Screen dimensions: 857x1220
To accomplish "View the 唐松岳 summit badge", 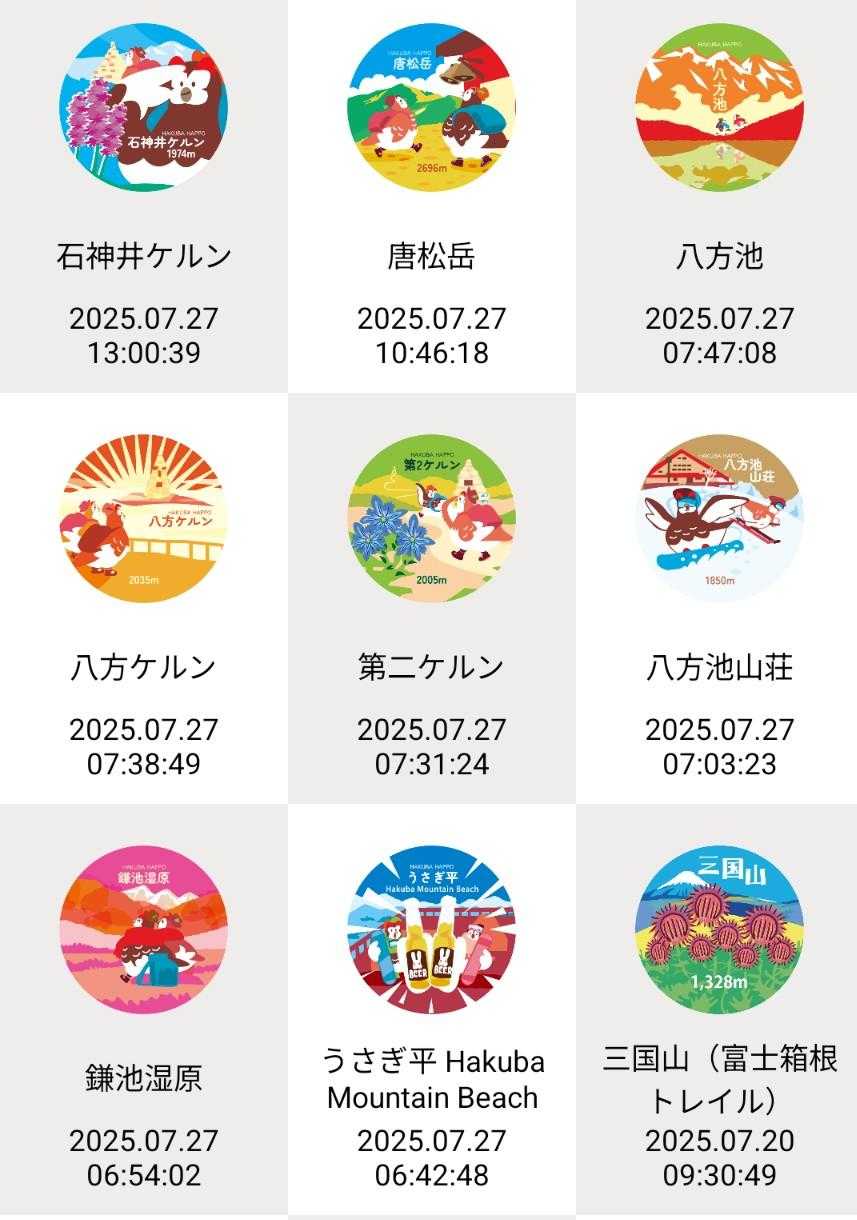I will pyautogui.click(x=432, y=107).
